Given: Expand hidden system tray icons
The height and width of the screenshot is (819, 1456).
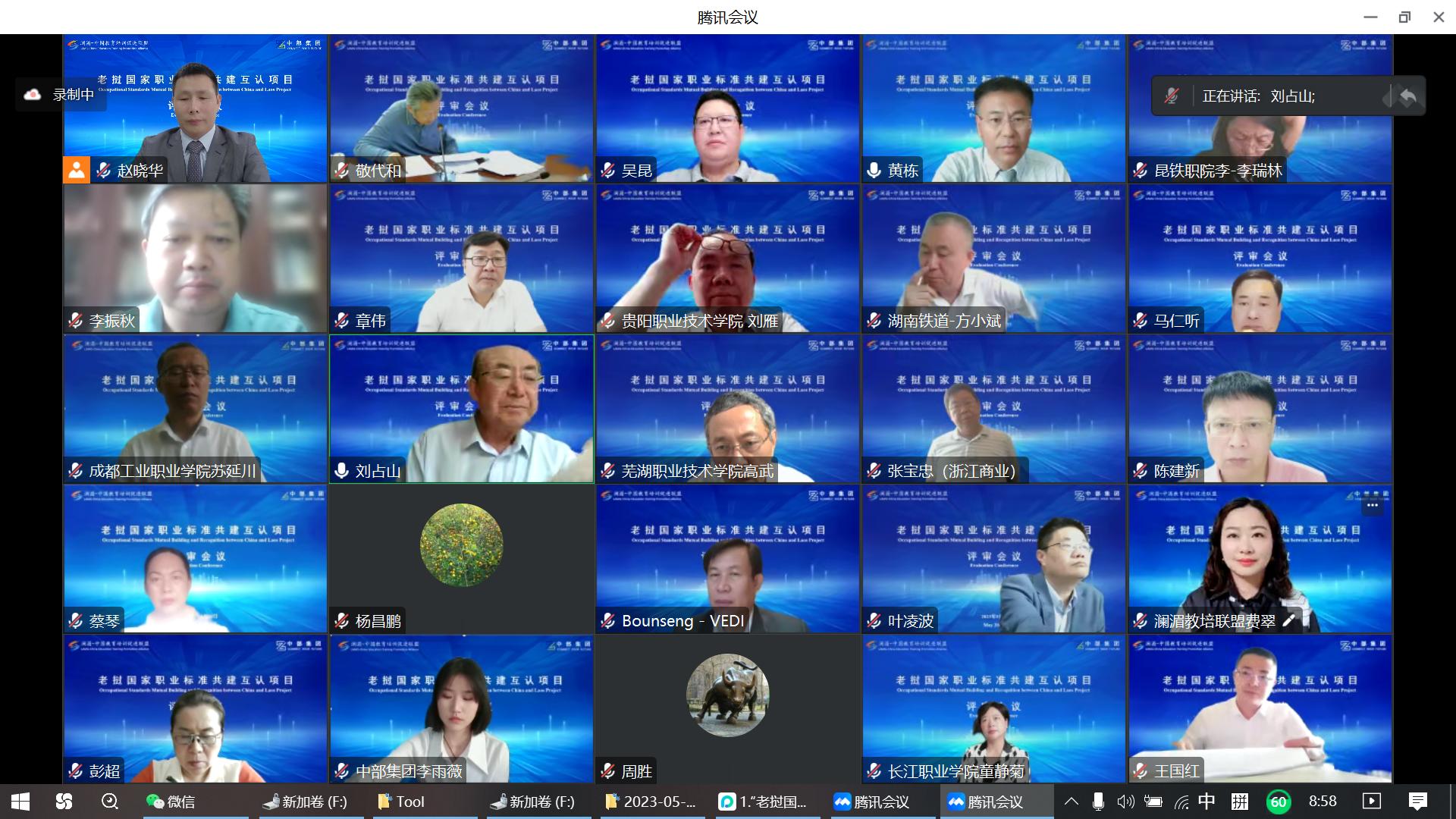Looking at the screenshot, I should click(1071, 802).
